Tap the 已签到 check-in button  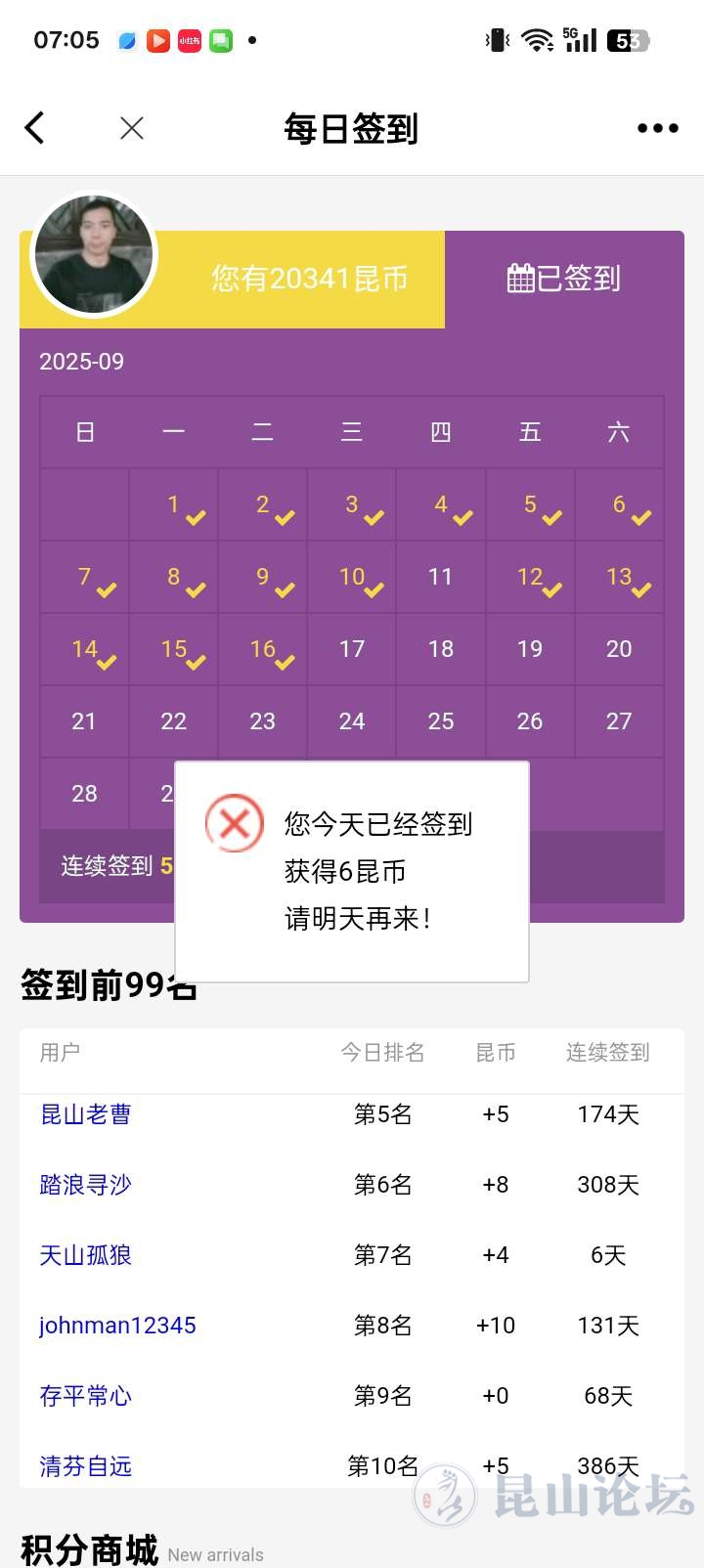click(564, 279)
